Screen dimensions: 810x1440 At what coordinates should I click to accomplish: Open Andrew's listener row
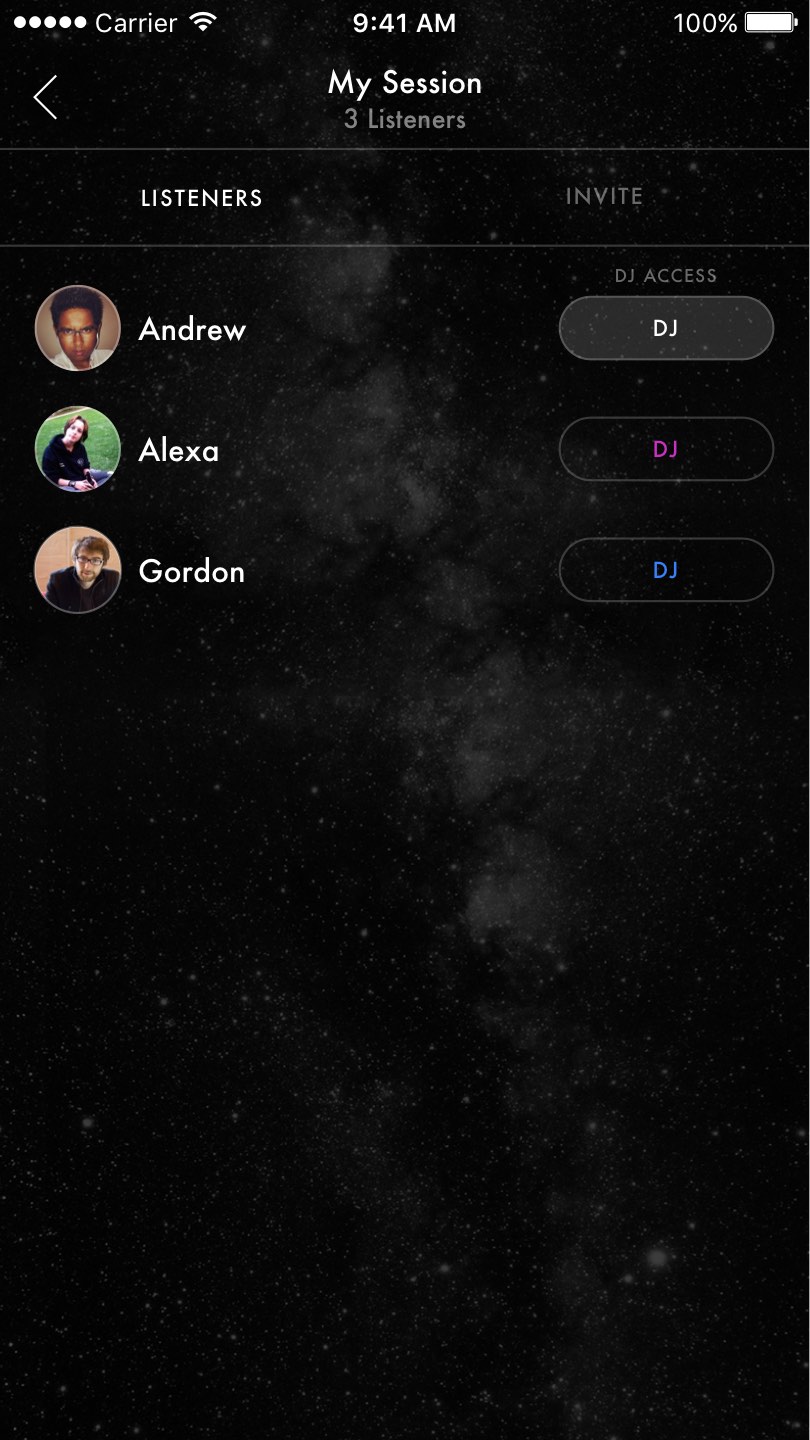tap(192, 329)
